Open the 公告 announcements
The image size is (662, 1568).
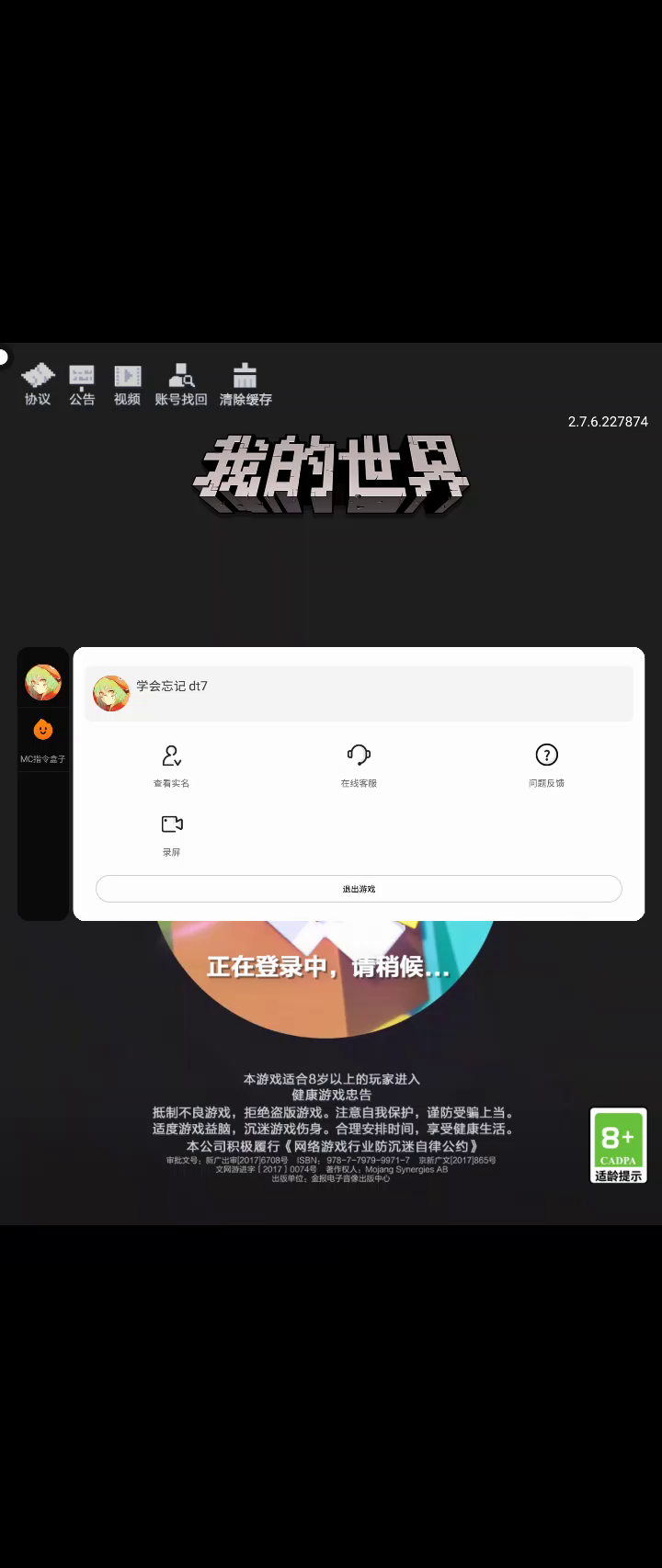82,384
